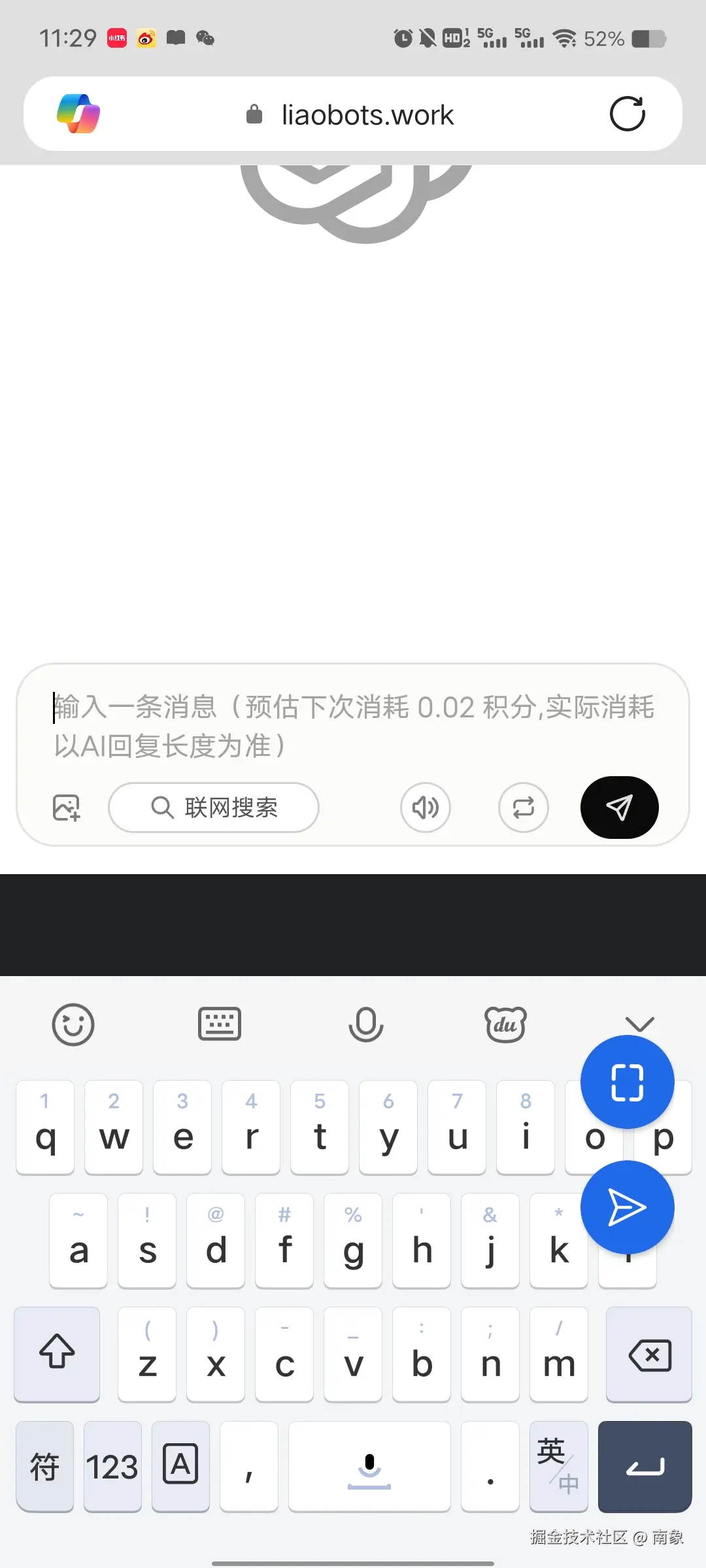Reload the page with the refresh button

pyautogui.click(x=627, y=113)
